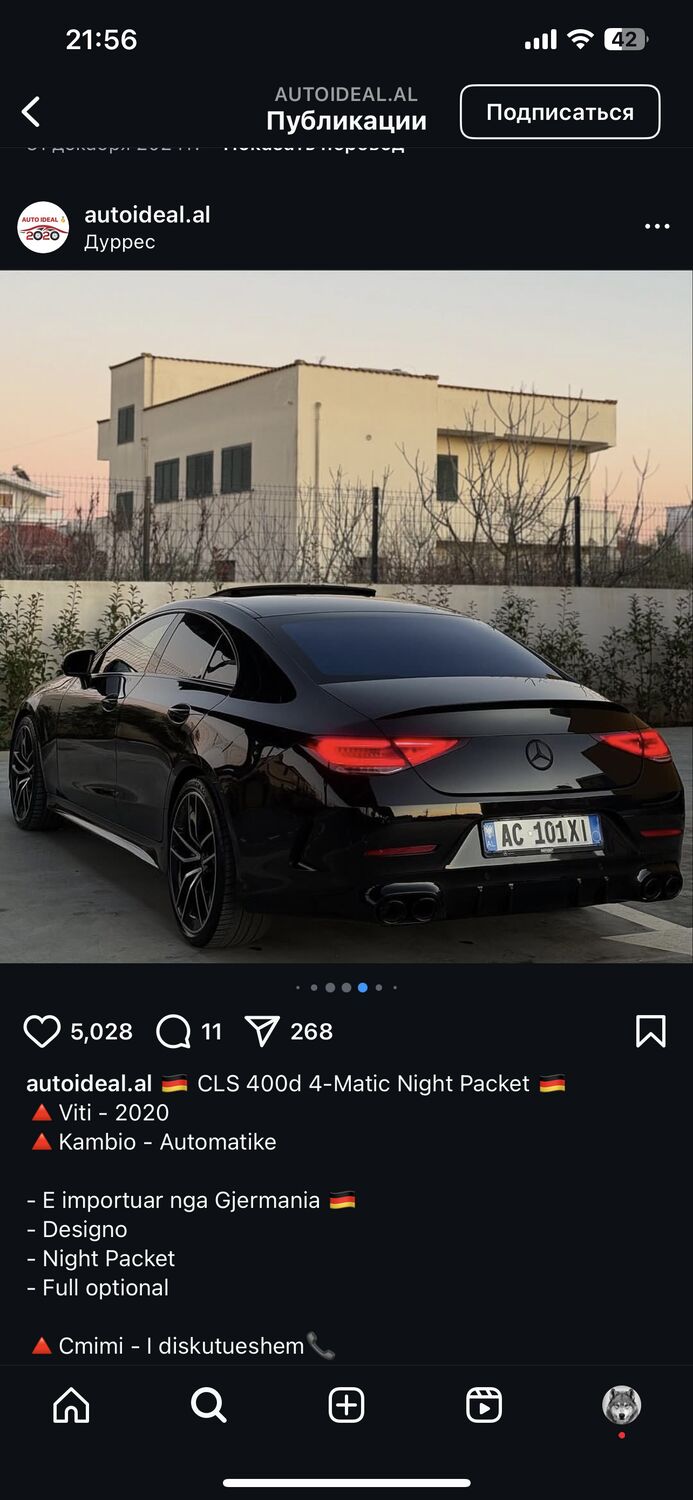Open autoideal.al profile from post header

pyautogui.click(x=147, y=214)
